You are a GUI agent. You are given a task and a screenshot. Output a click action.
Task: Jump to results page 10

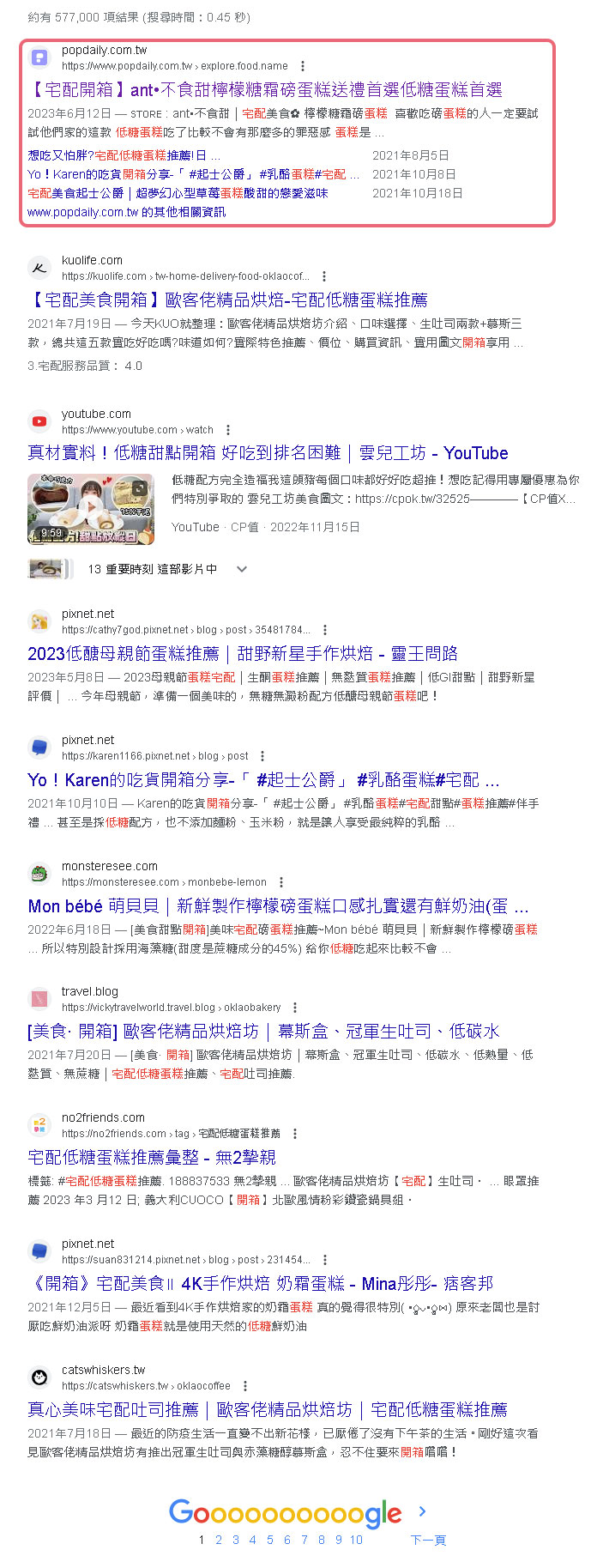pos(356,1540)
